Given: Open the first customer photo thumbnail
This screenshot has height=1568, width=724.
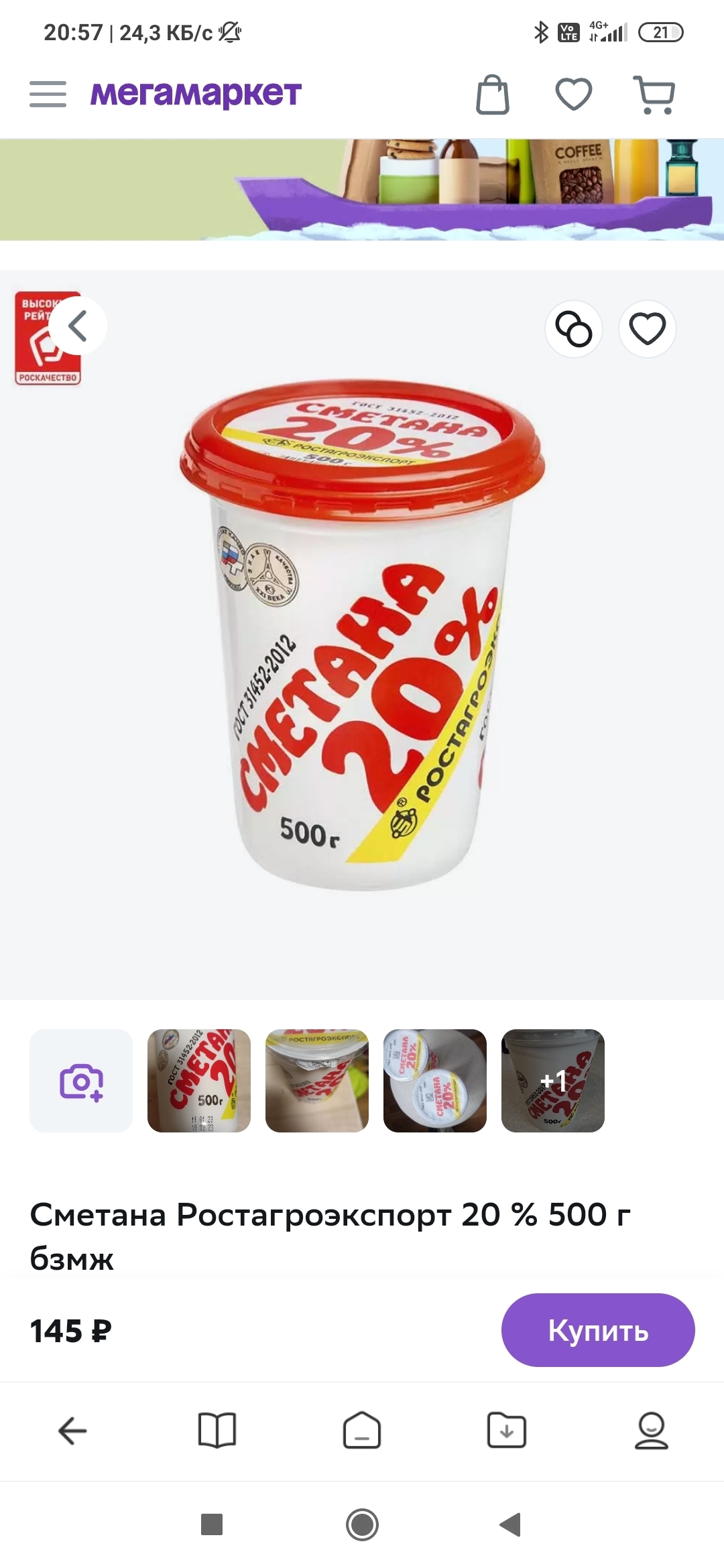Looking at the screenshot, I should [x=199, y=1081].
